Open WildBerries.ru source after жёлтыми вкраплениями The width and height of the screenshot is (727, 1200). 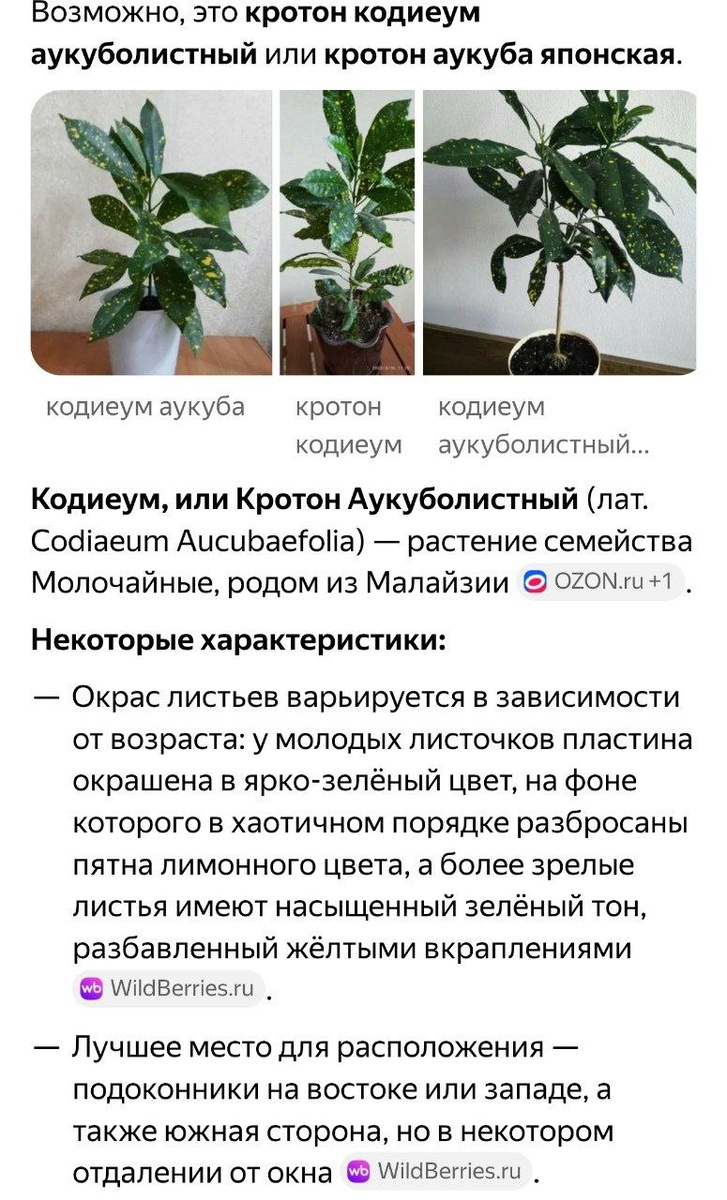click(168, 989)
